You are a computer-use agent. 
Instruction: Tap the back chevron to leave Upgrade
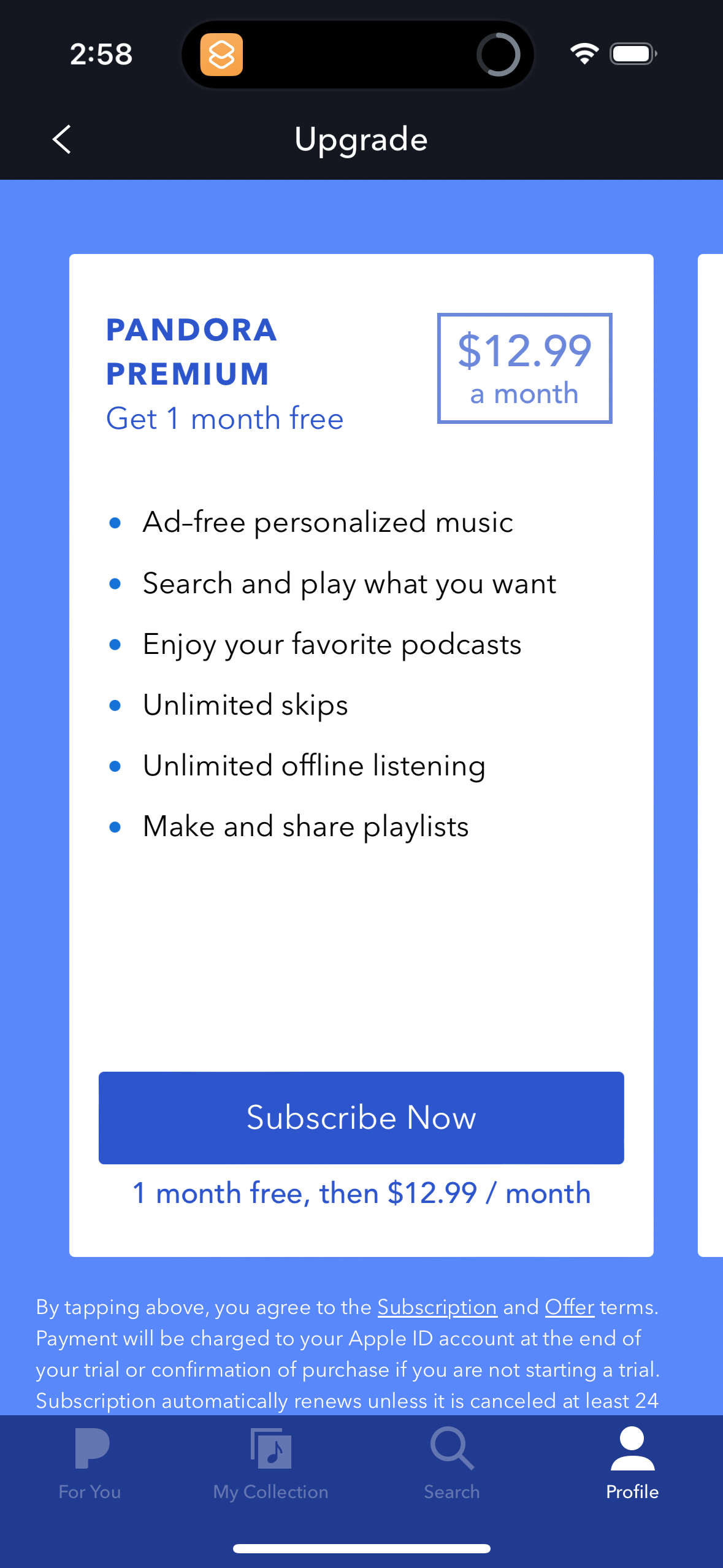click(x=61, y=139)
